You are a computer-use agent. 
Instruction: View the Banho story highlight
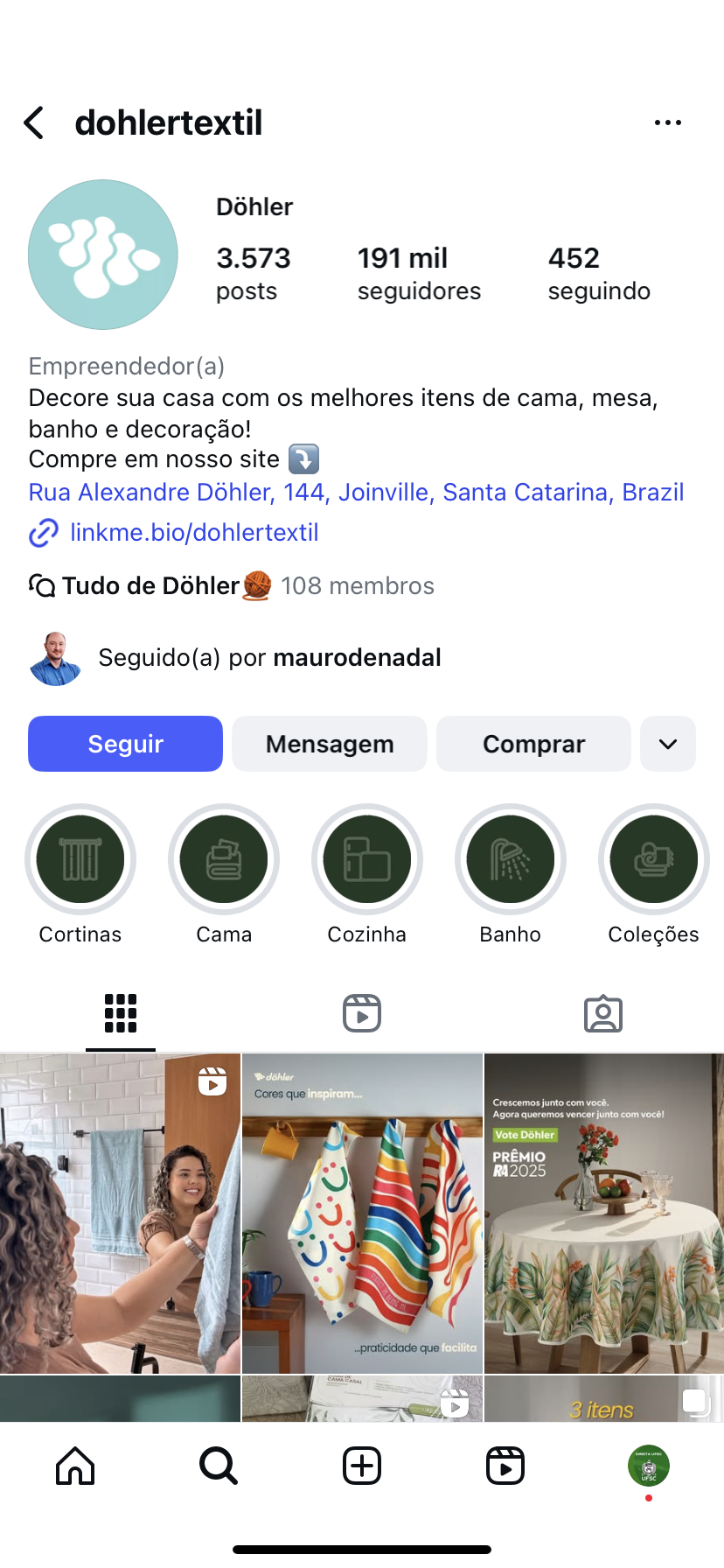coord(511,859)
